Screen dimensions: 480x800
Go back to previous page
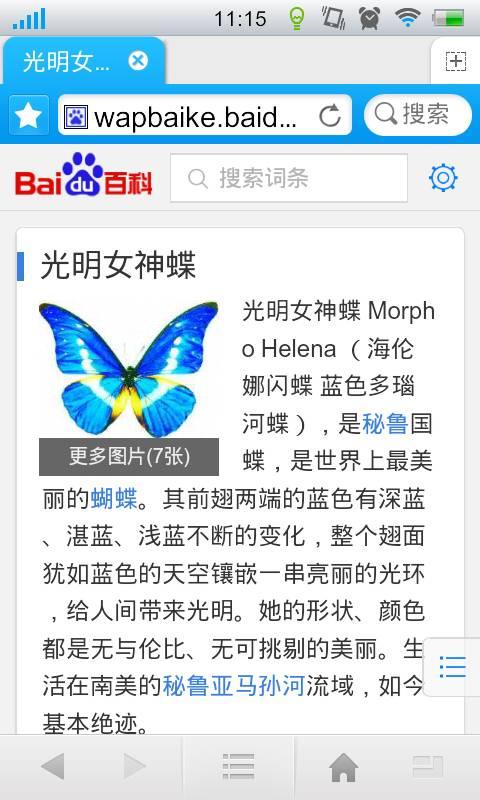click(53, 766)
